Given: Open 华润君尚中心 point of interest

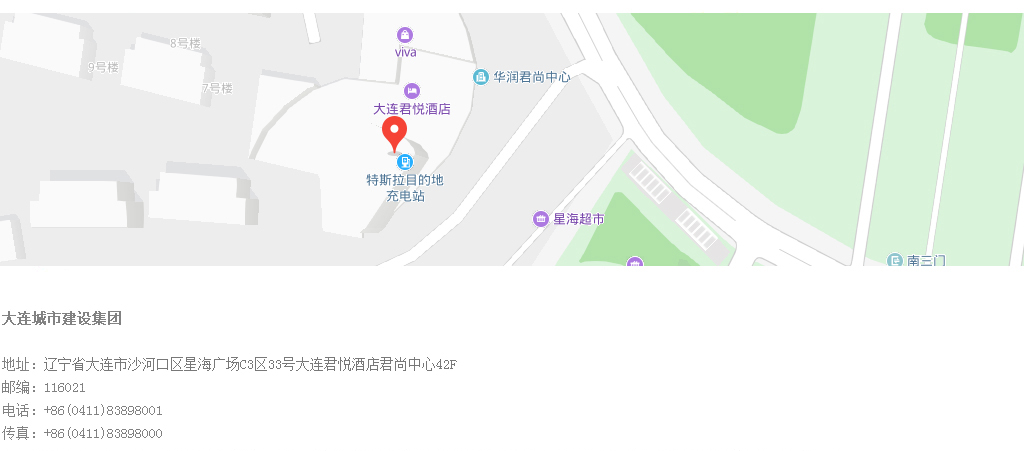Looking at the screenshot, I should (481, 77).
